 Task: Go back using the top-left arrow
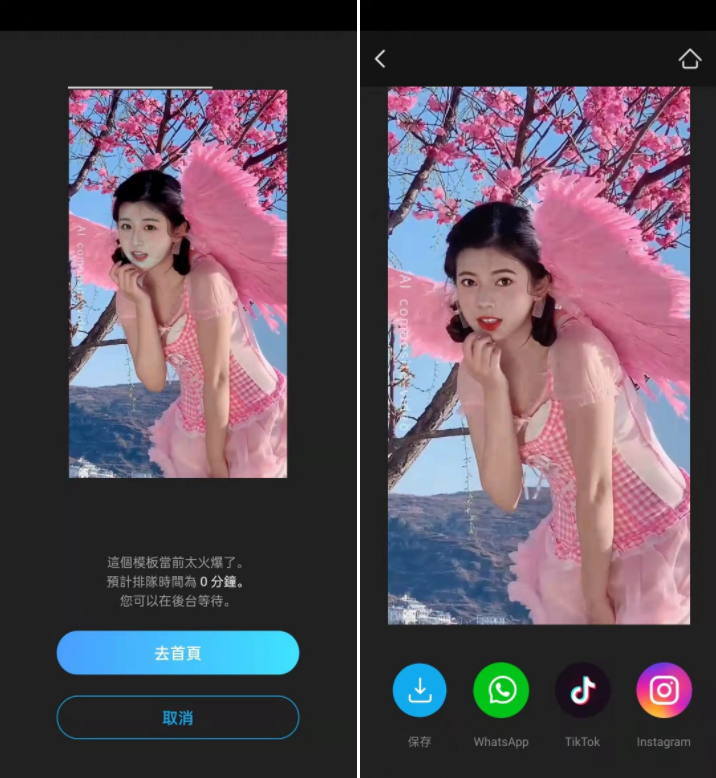(x=380, y=59)
